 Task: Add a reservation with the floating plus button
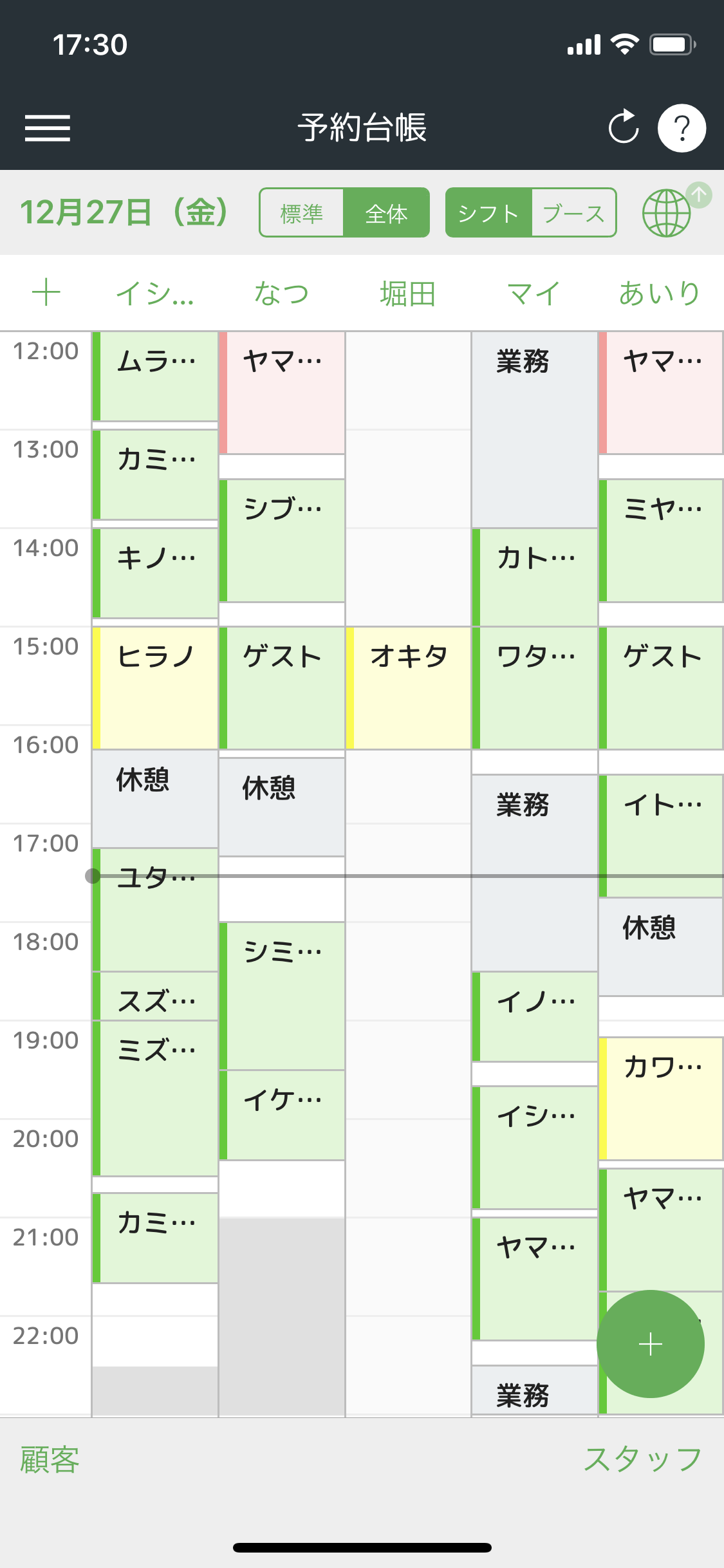pos(650,1344)
